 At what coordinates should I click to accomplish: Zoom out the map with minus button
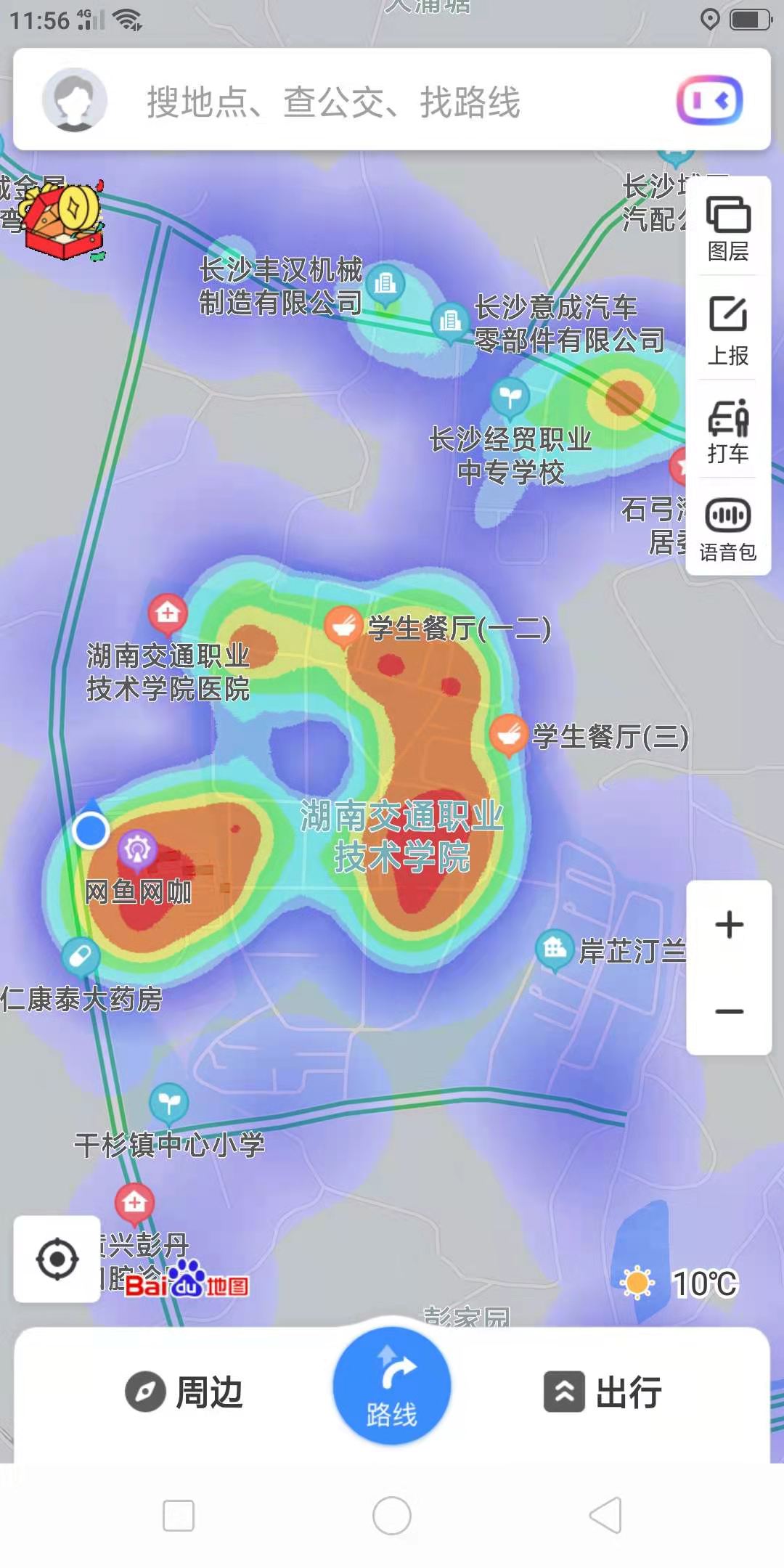coord(729,1011)
